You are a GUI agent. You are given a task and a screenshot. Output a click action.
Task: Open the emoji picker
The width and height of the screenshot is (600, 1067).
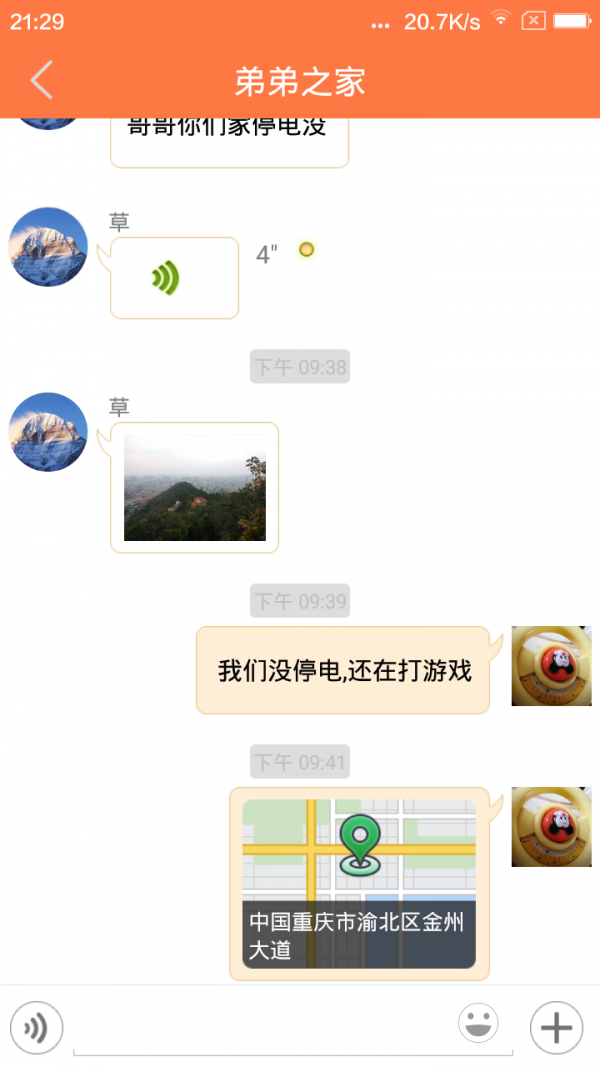[x=478, y=1024]
